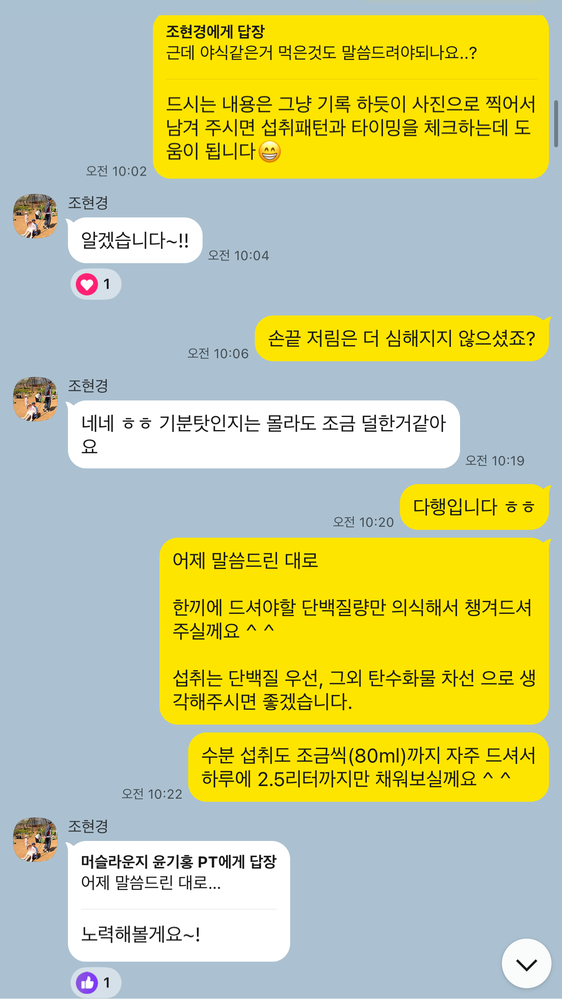Open 조현경's profile picture beside 알겠습니다~!!

click(36, 216)
